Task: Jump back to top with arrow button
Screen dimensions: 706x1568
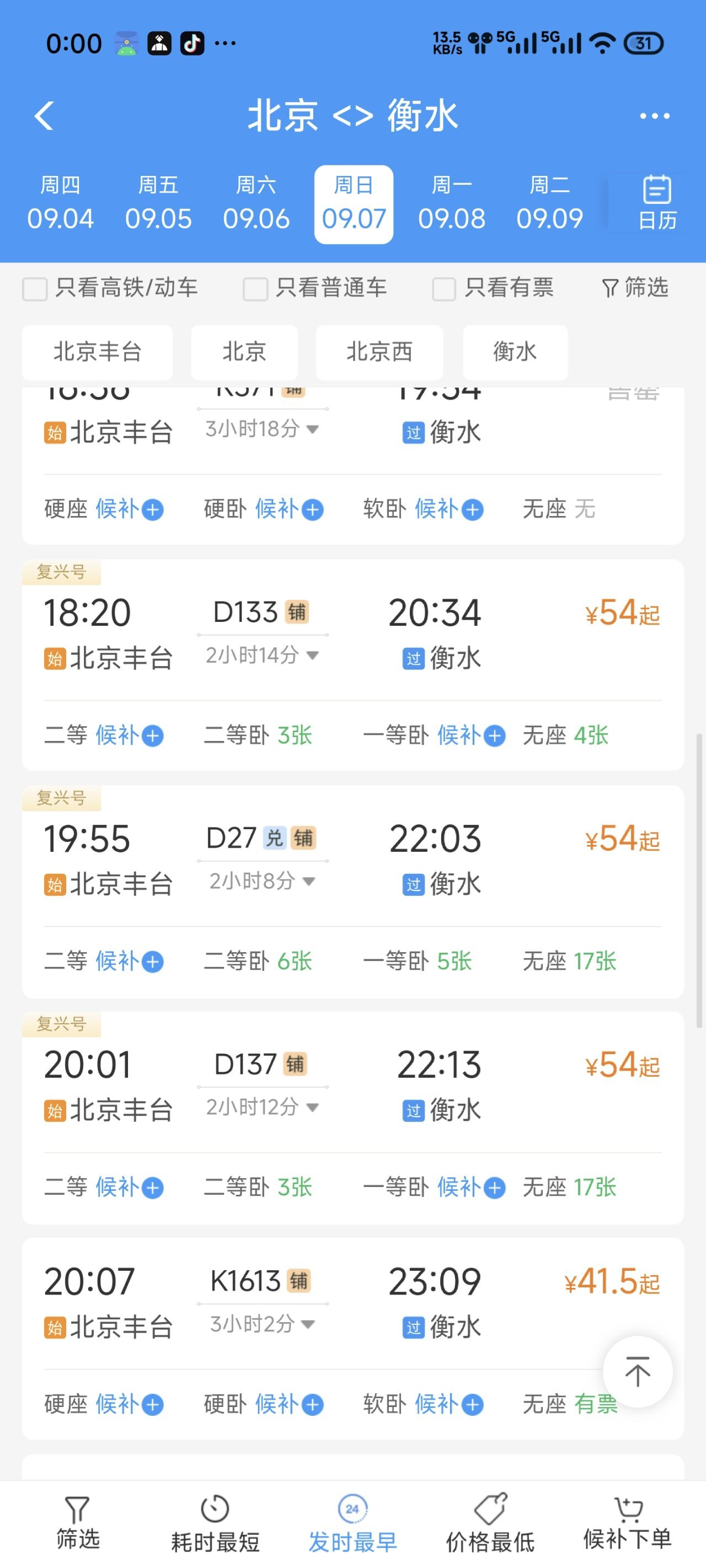Action: (637, 1371)
